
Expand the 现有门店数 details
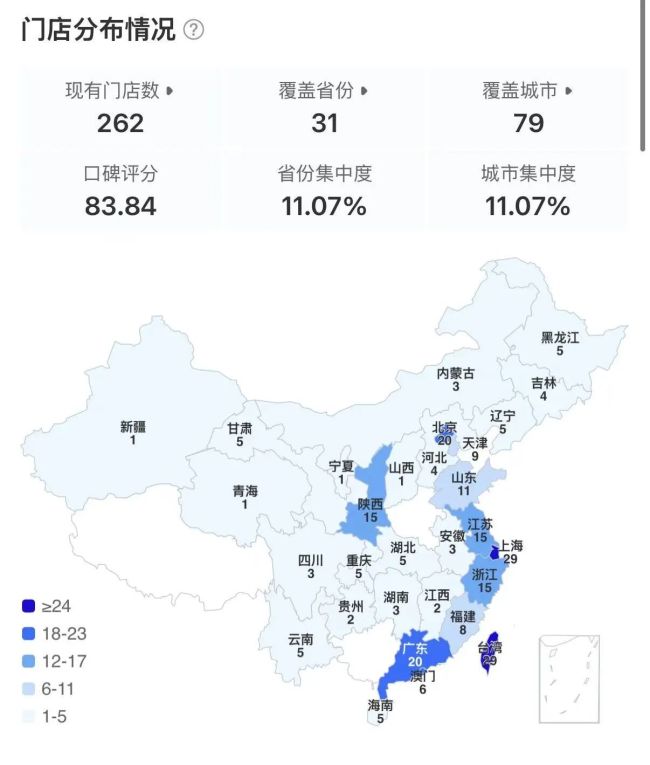[120, 91]
